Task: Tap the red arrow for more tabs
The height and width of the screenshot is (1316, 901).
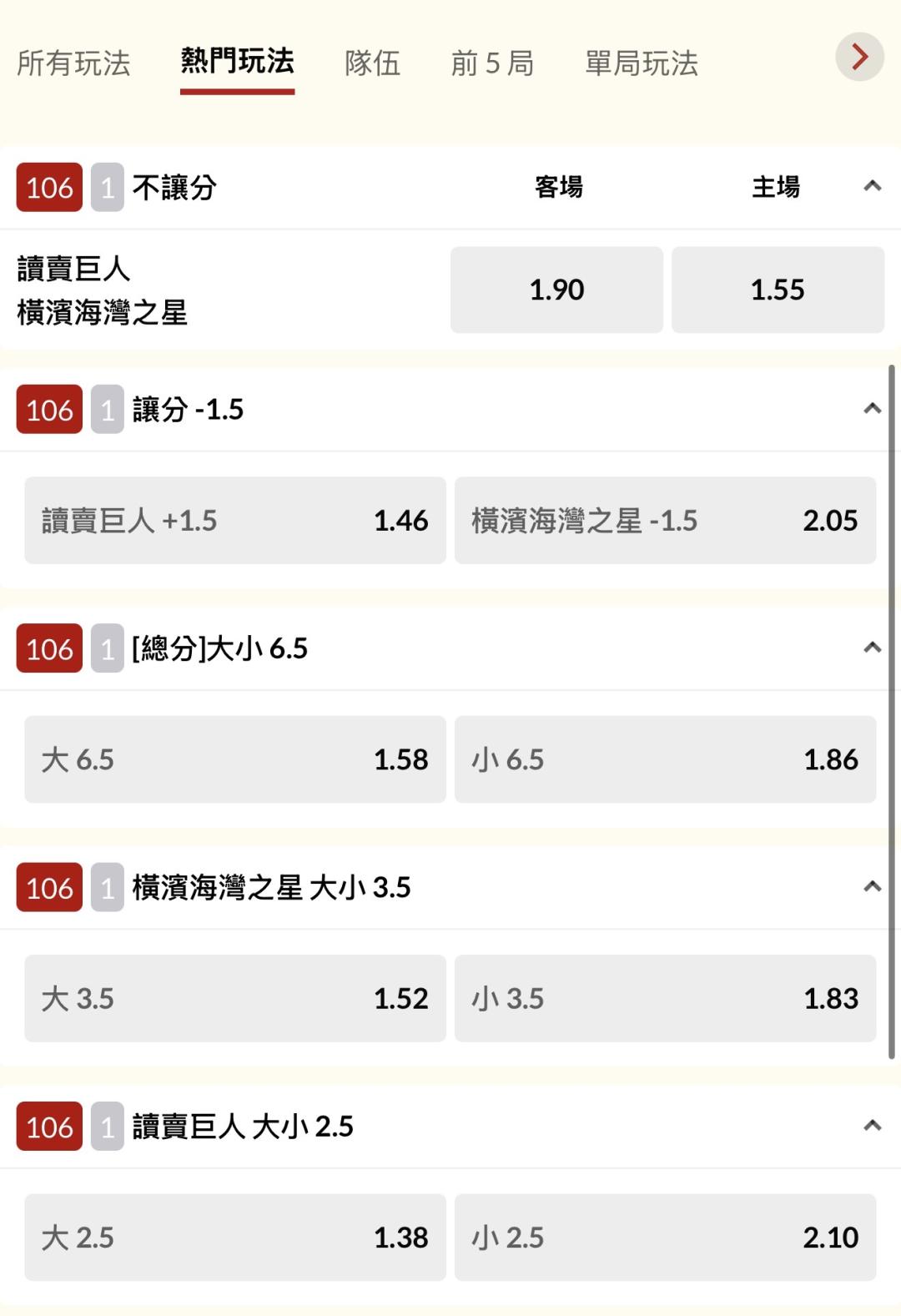Action: tap(859, 57)
